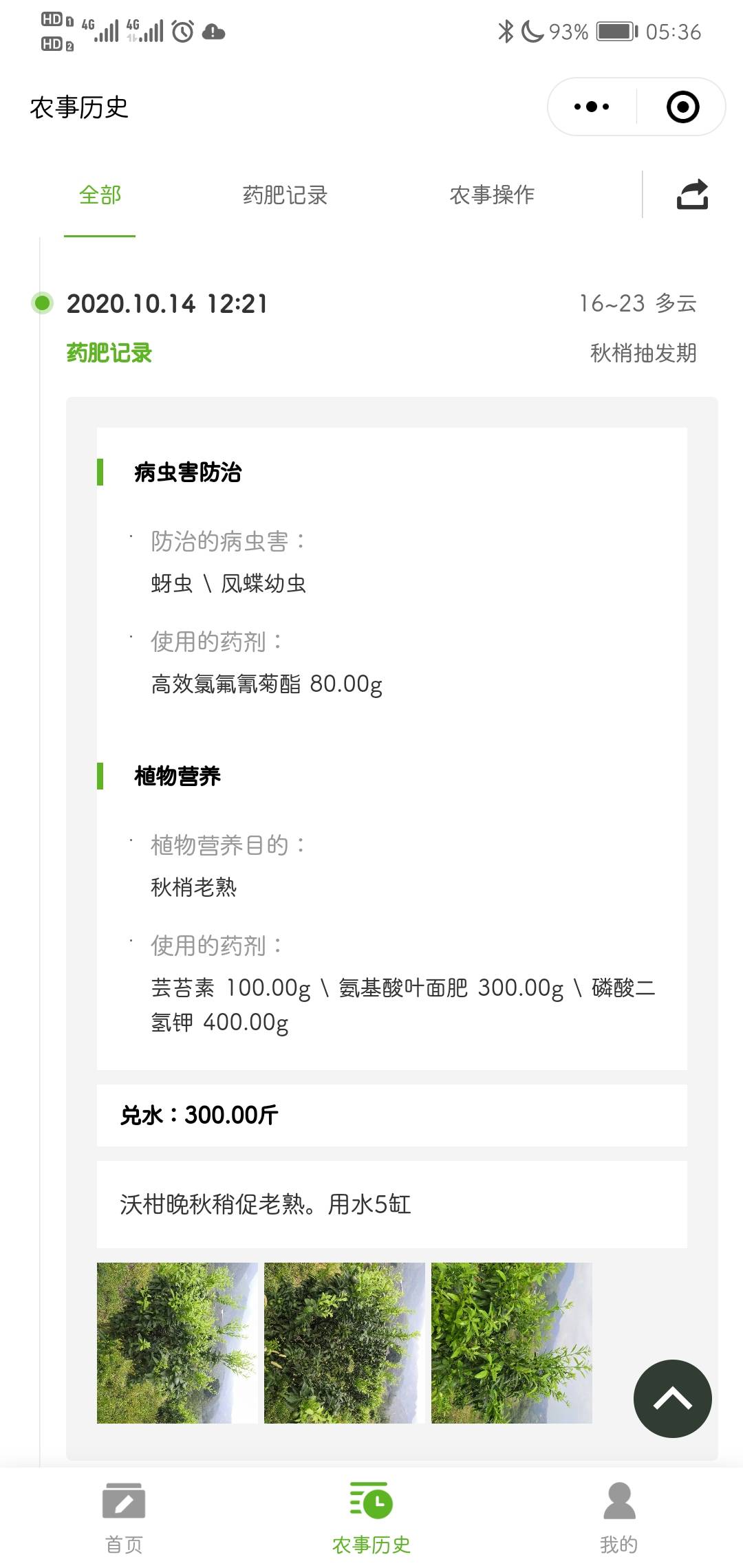Image resolution: width=743 pixels, height=1568 pixels.
Task: Open the mini program more options menu
Action: (592, 107)
